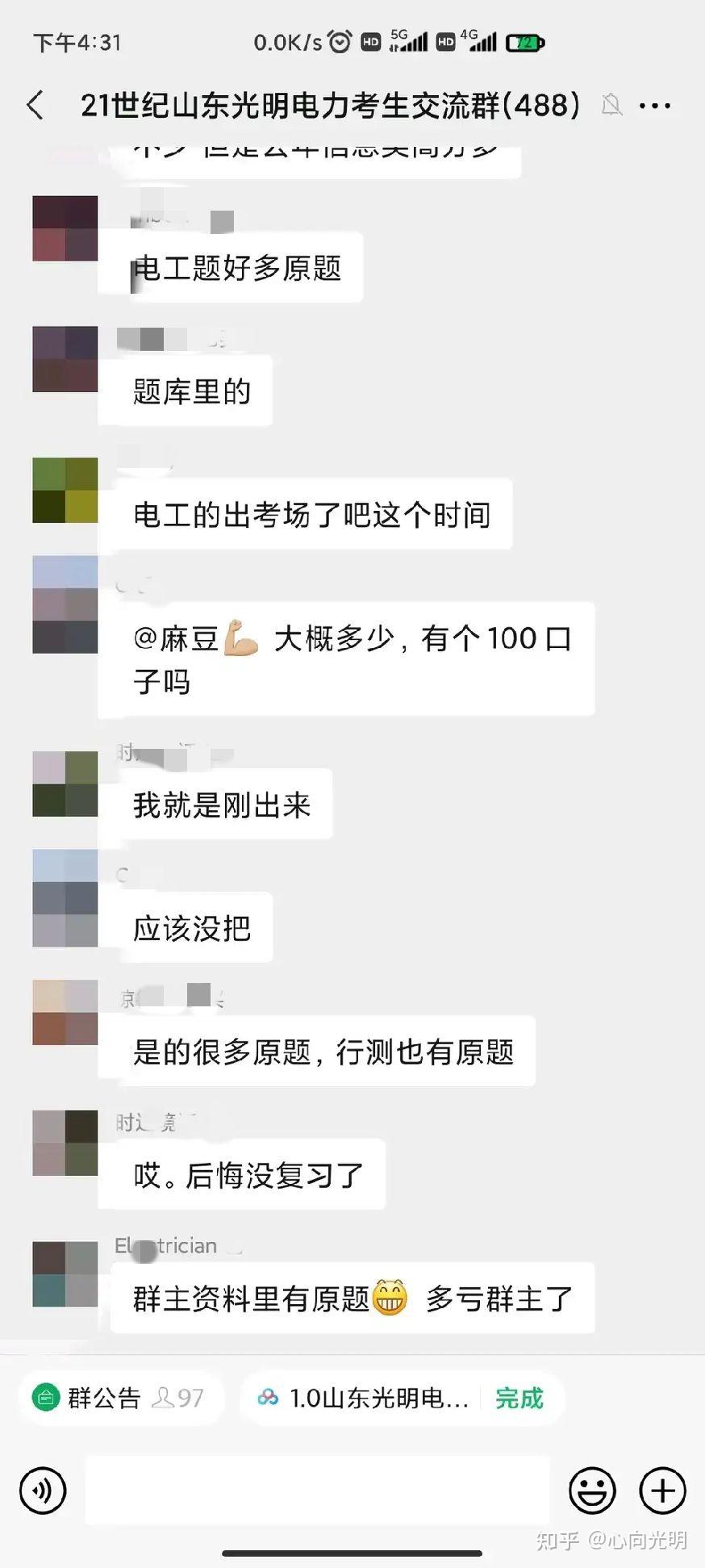Tap avatar beside 哎。后悔没复习了 message
705x1568 pixels.
pos(65,1143)
